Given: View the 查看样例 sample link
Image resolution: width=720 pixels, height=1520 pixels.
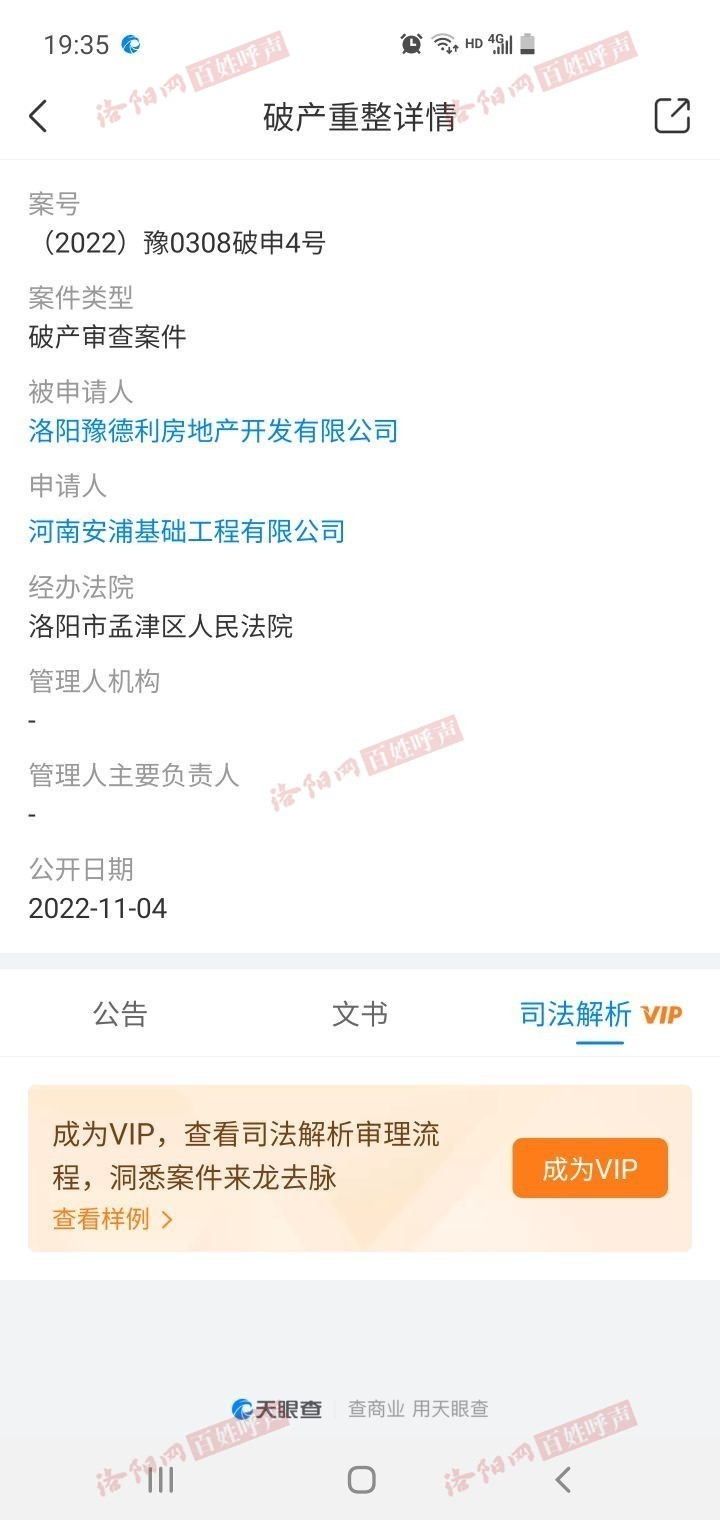Looking at the screenshot, I should (x=112, y=1219).
